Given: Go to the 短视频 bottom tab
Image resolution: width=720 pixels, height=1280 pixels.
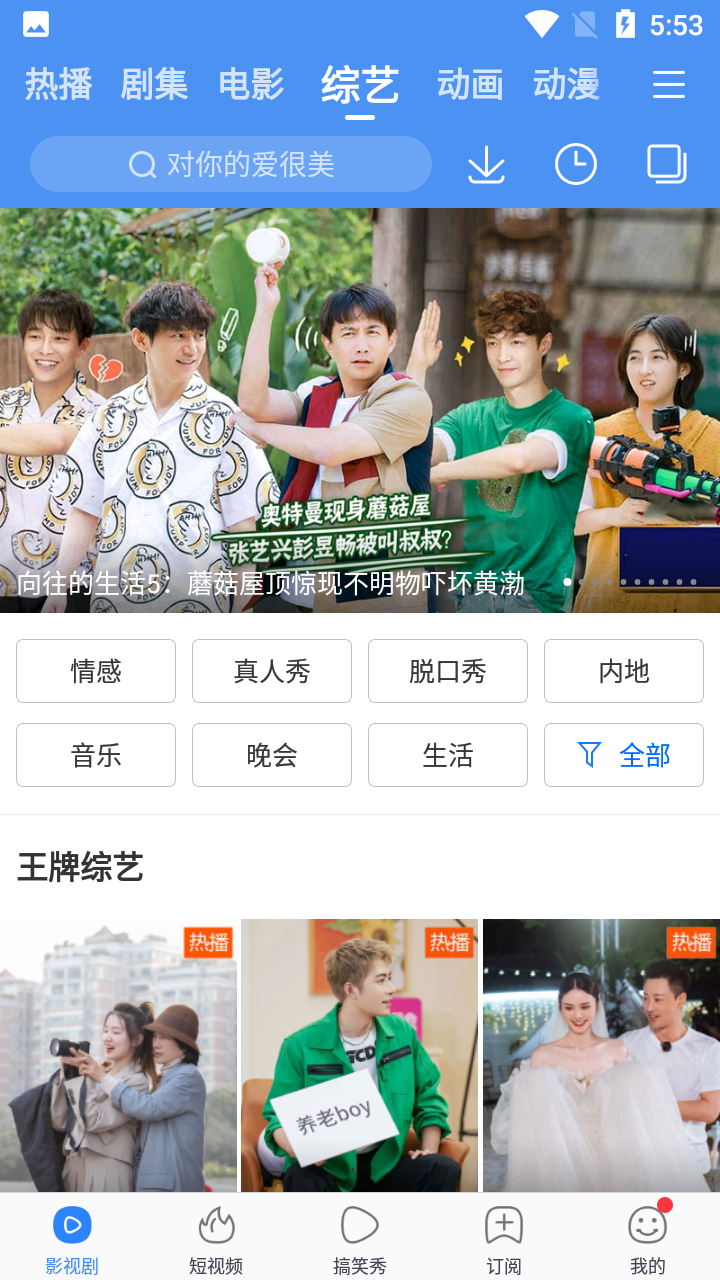Looking at the screenshot, I should pyautogui.click(x=216, y=1239).
